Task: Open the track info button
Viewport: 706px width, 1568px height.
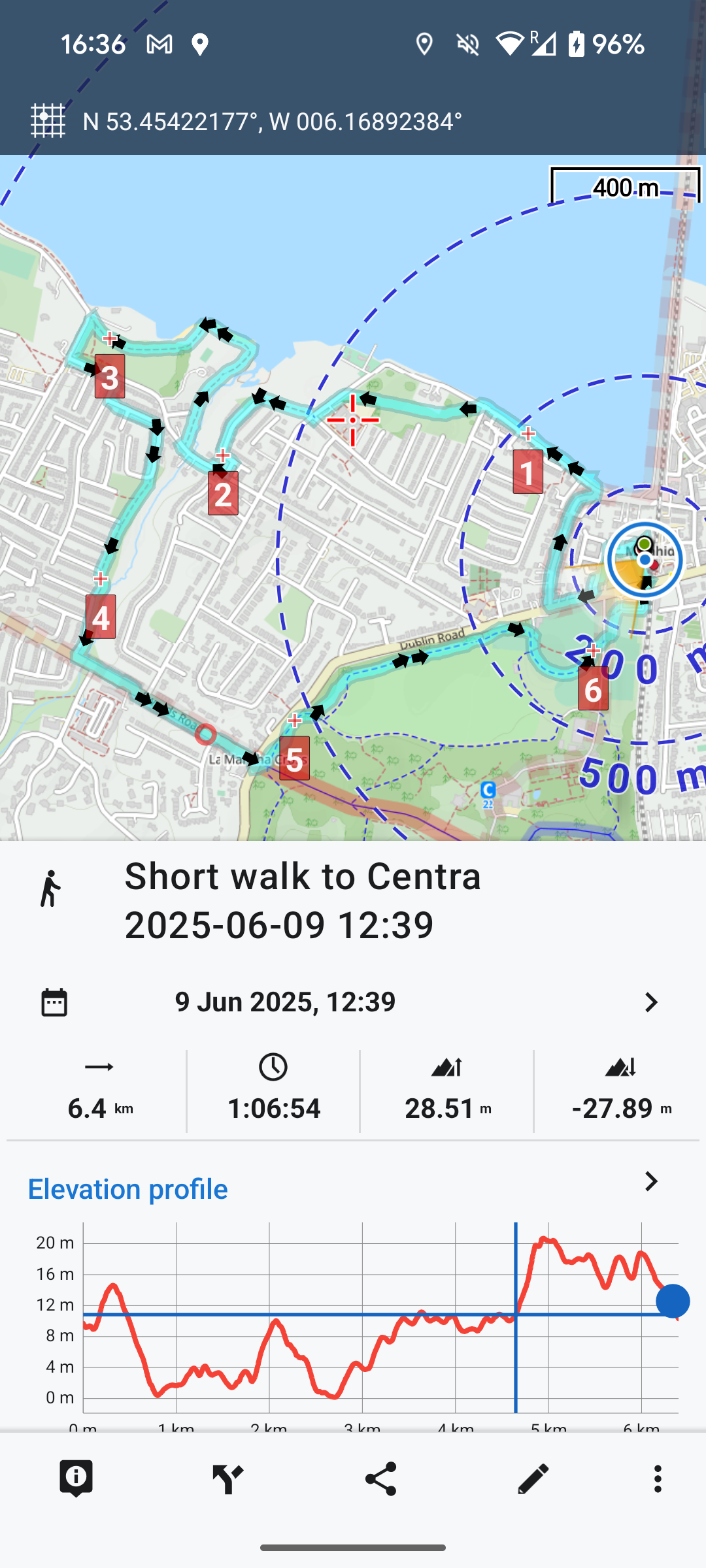Action: pos(76,1478)
